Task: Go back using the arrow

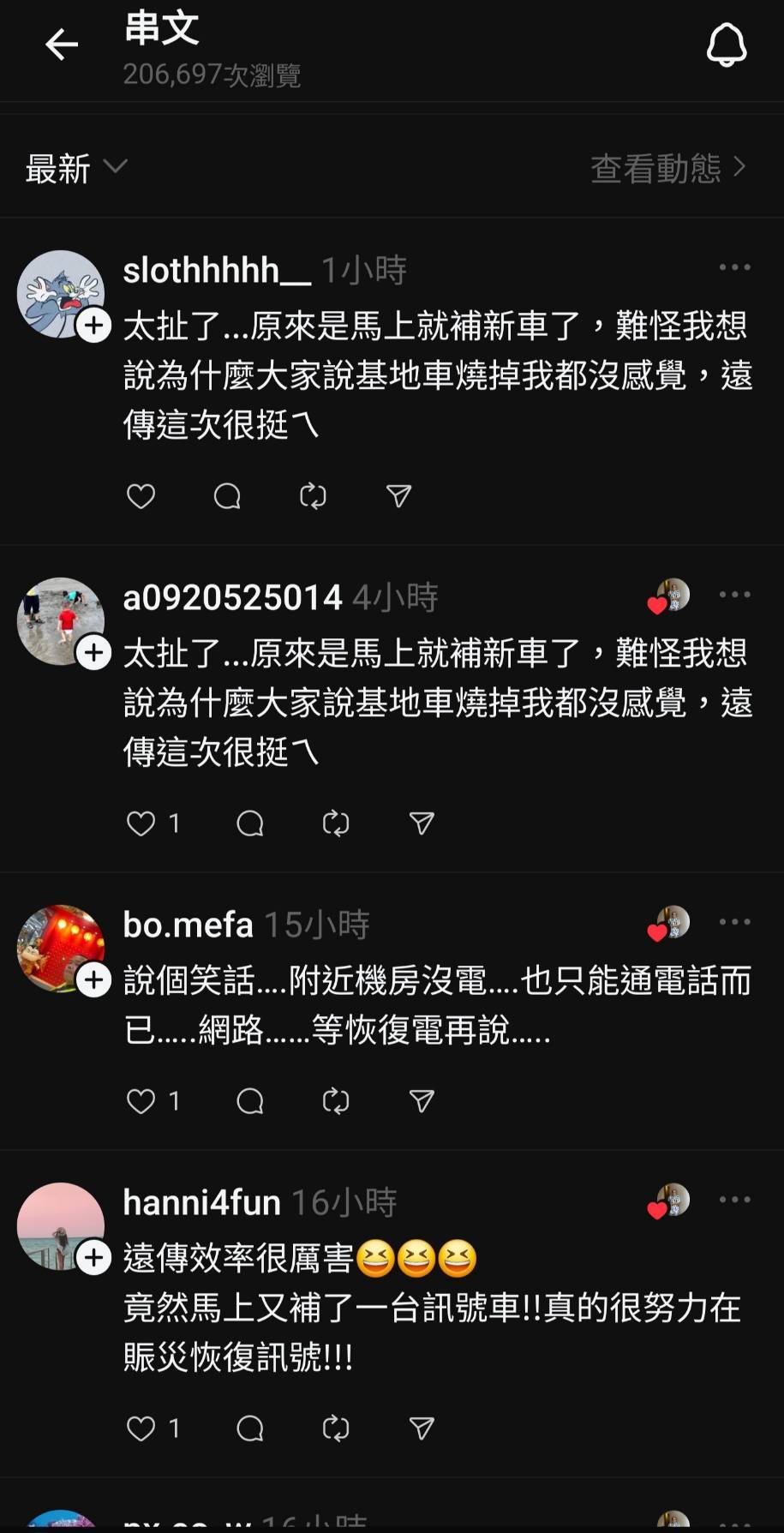Action: [x=61, y=45]
